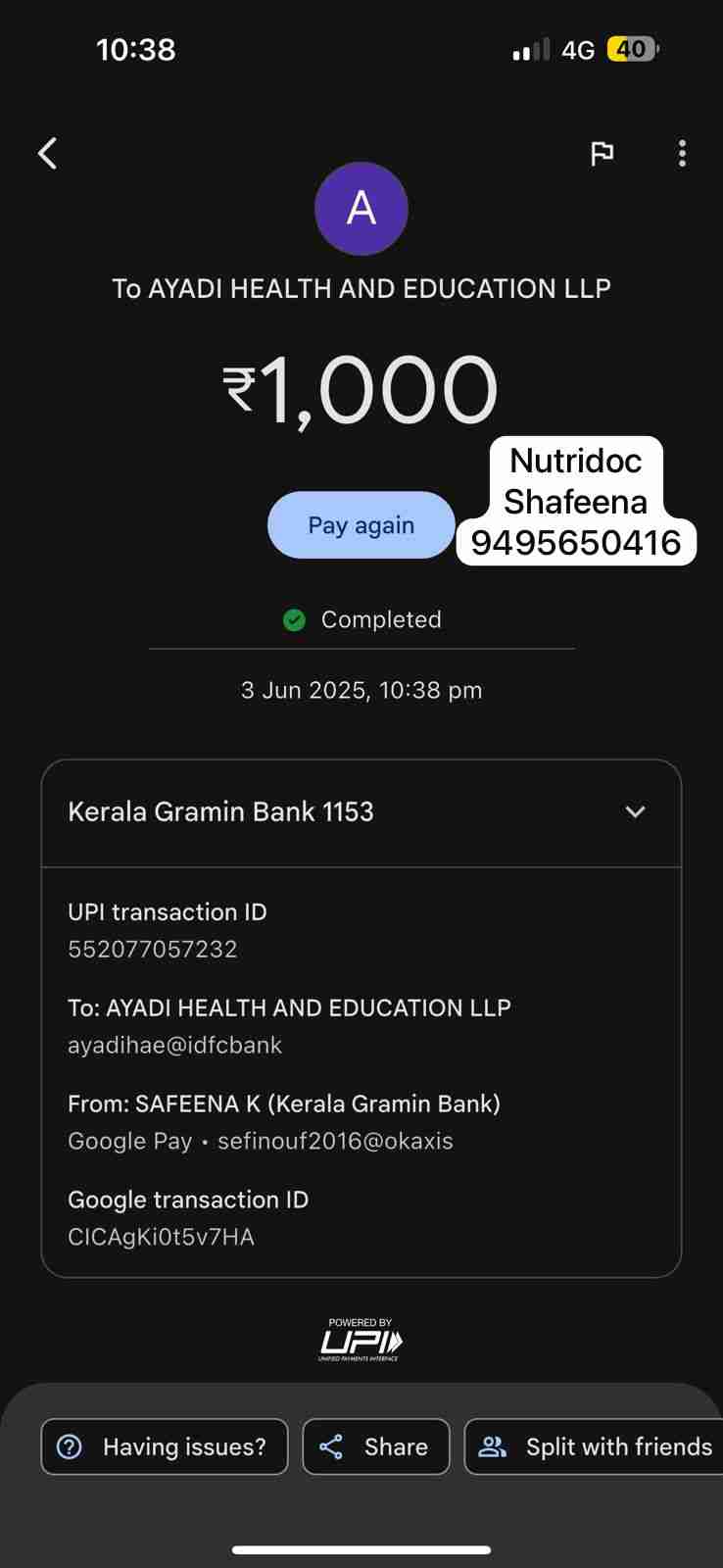Report this transaction with the flag icon
The height and width of the screenshot is (1568, 723).
(x=602, y=153)
